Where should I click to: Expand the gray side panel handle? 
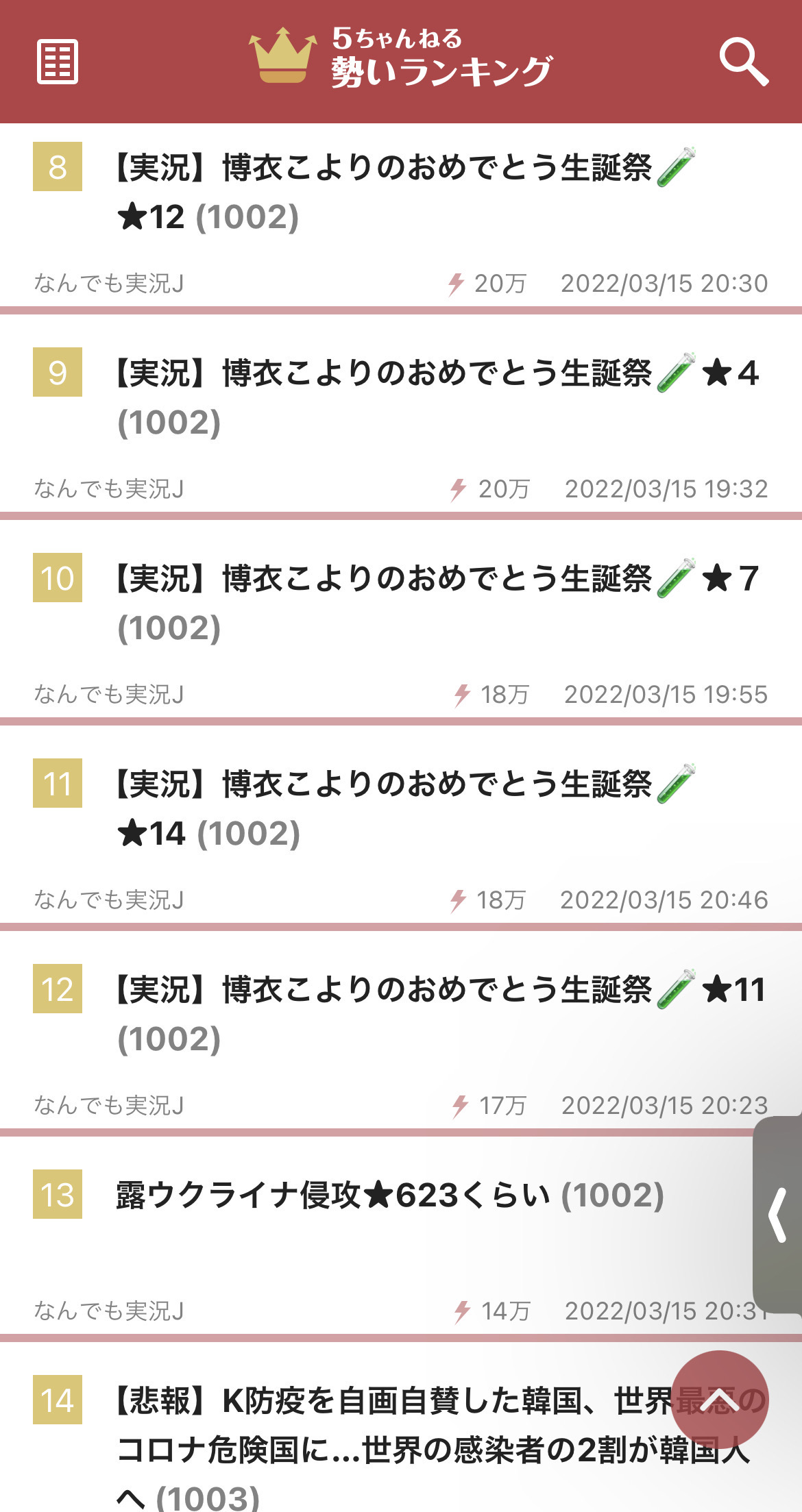click(x=778, y=1215)
